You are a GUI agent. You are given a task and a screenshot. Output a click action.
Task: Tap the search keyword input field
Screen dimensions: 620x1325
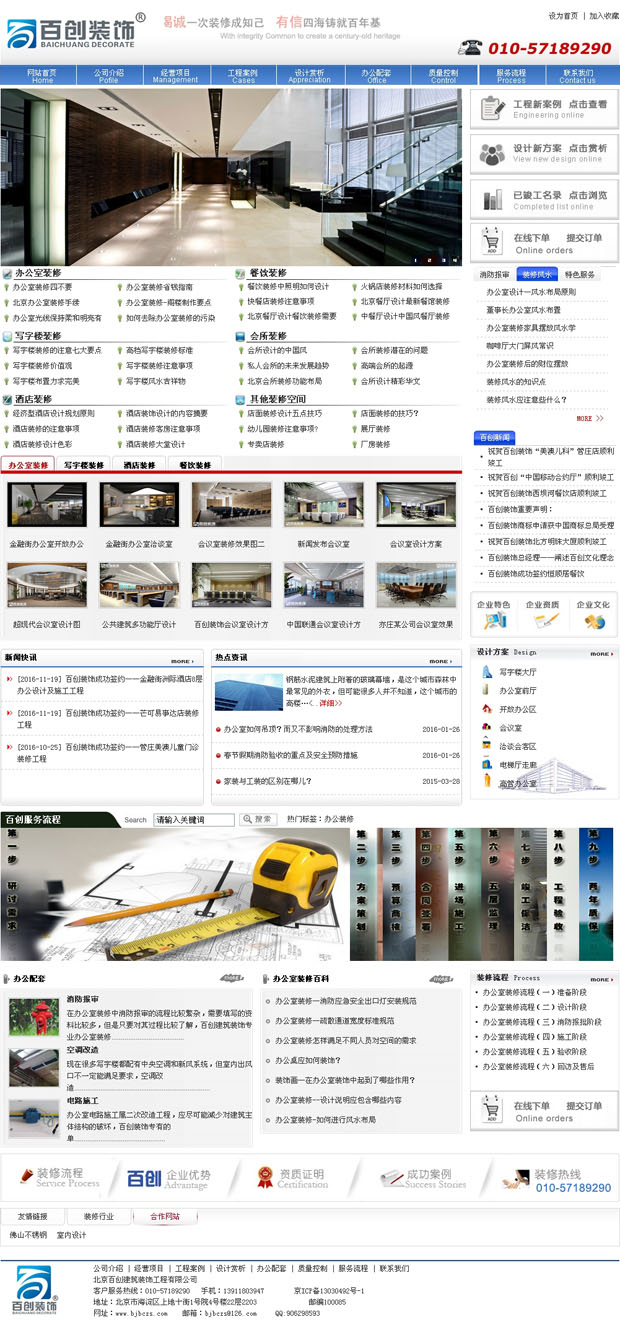[194, 819]
